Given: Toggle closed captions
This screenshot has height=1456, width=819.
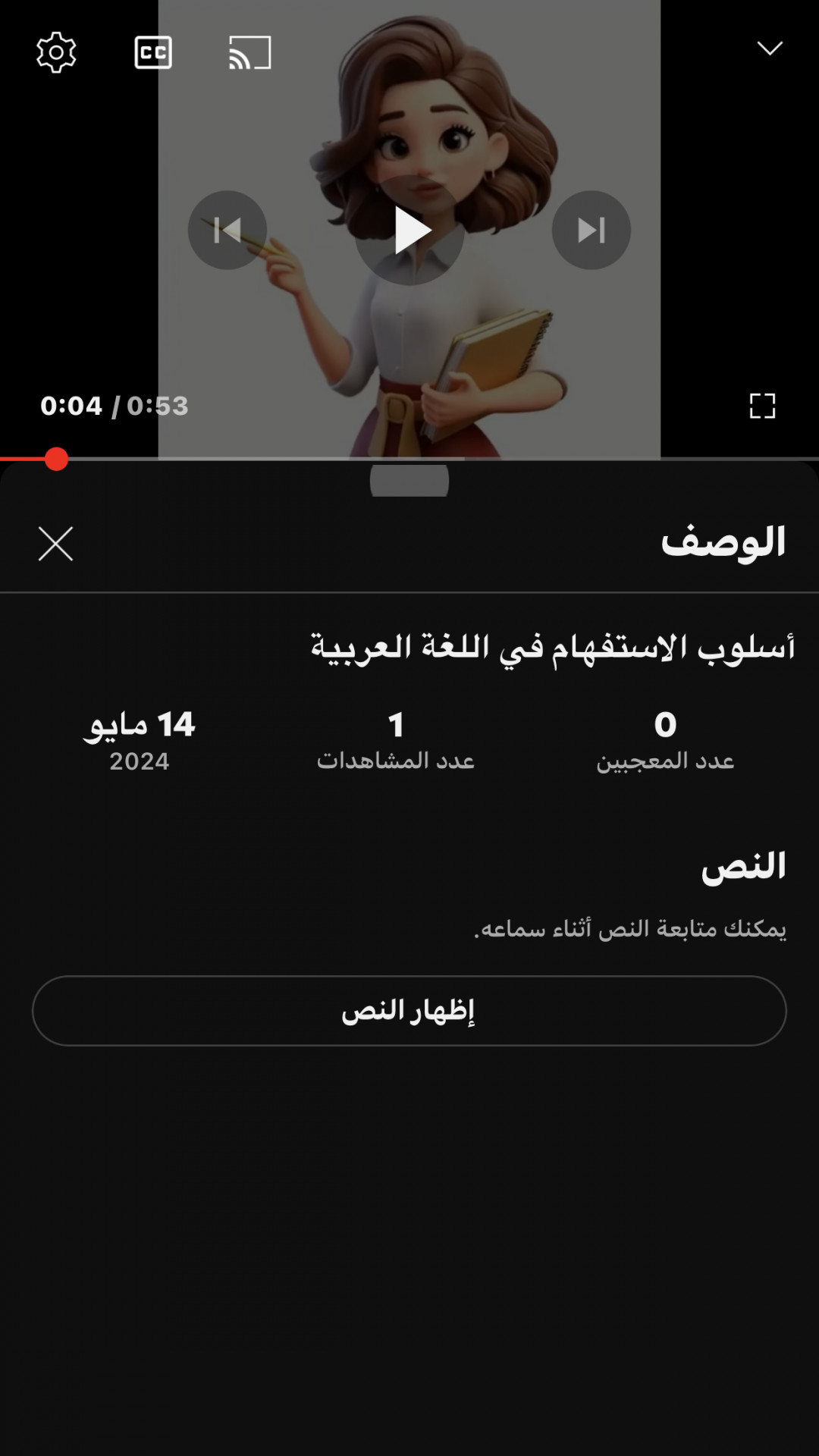Looking at the screenshot, I should tap(153, 52).
